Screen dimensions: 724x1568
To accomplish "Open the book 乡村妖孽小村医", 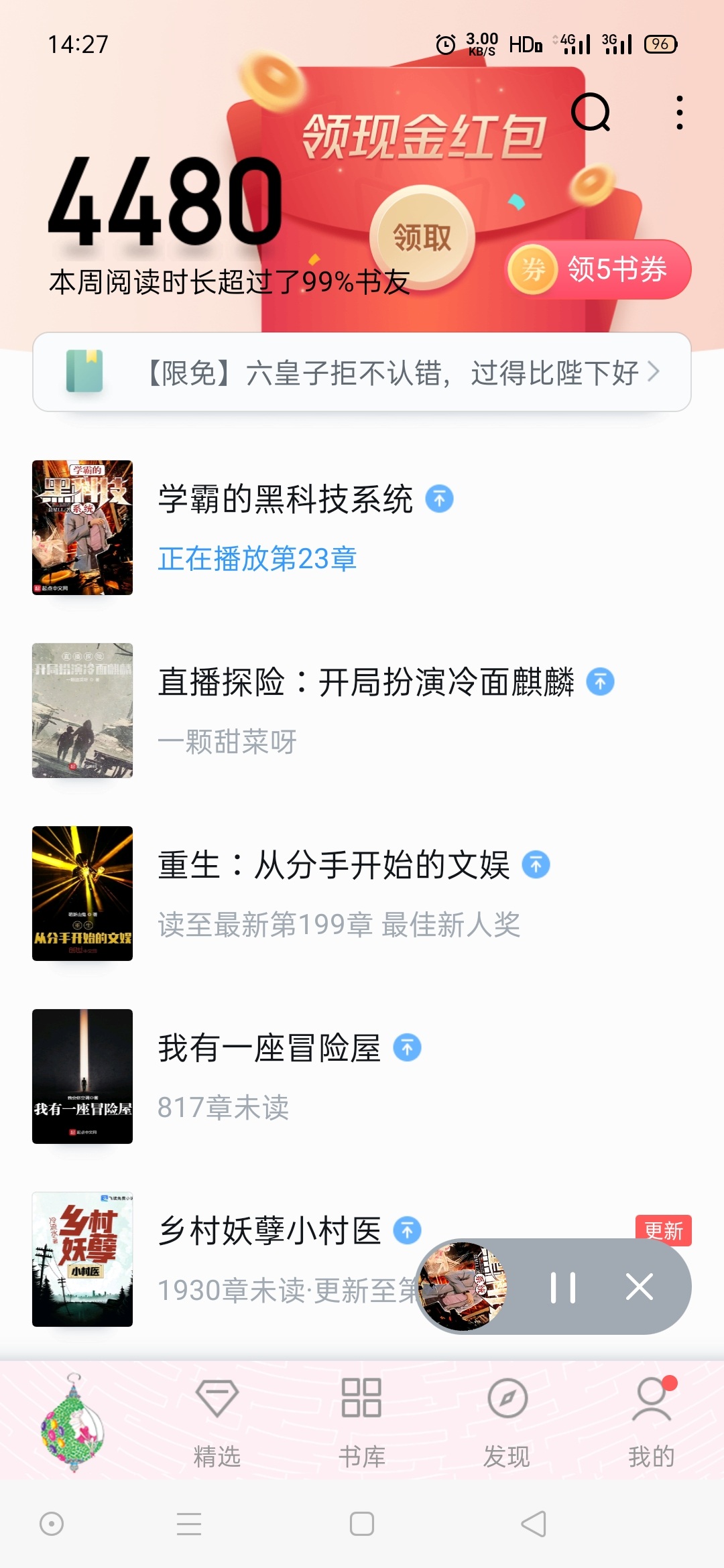I will click(269, 1232).
